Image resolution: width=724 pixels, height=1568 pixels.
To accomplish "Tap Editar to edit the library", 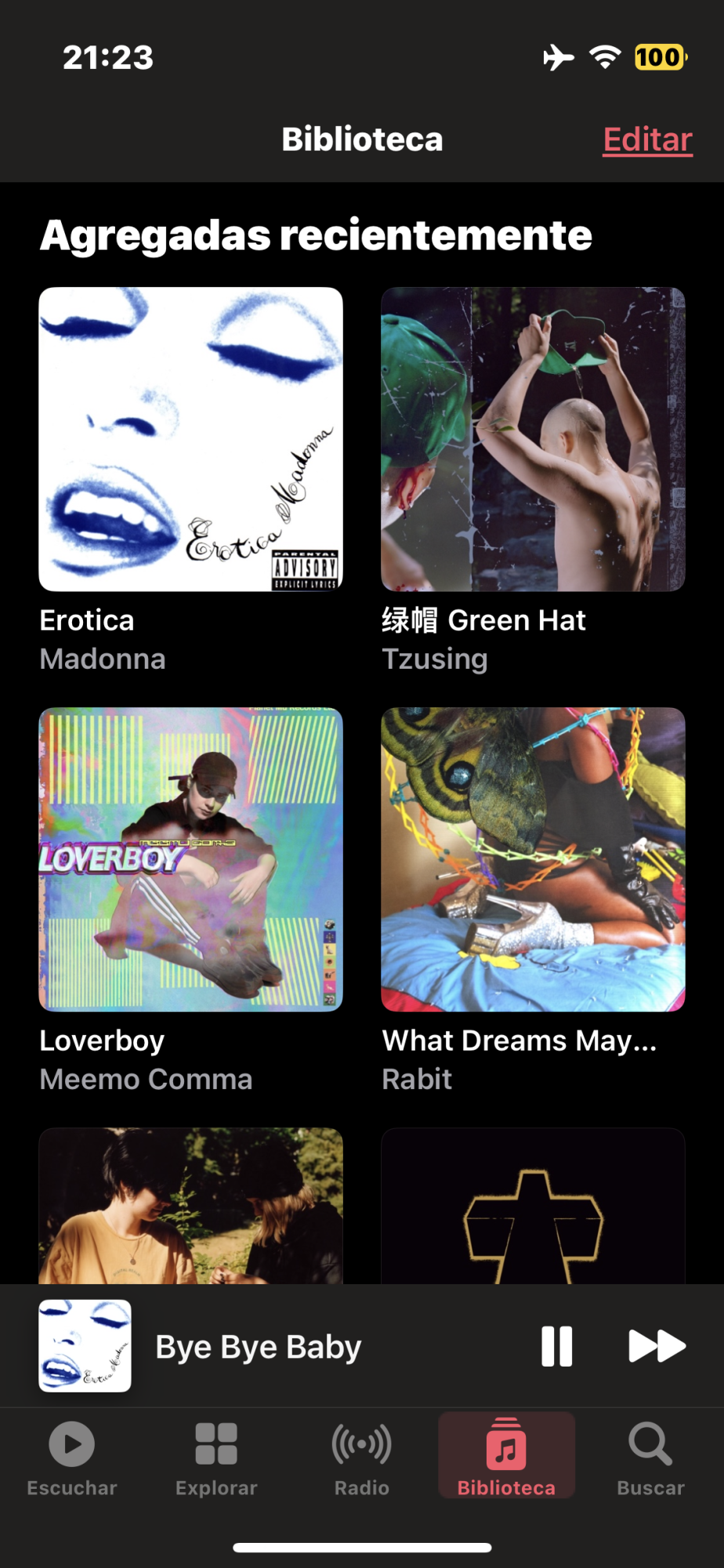I will (x=647, y=140).
